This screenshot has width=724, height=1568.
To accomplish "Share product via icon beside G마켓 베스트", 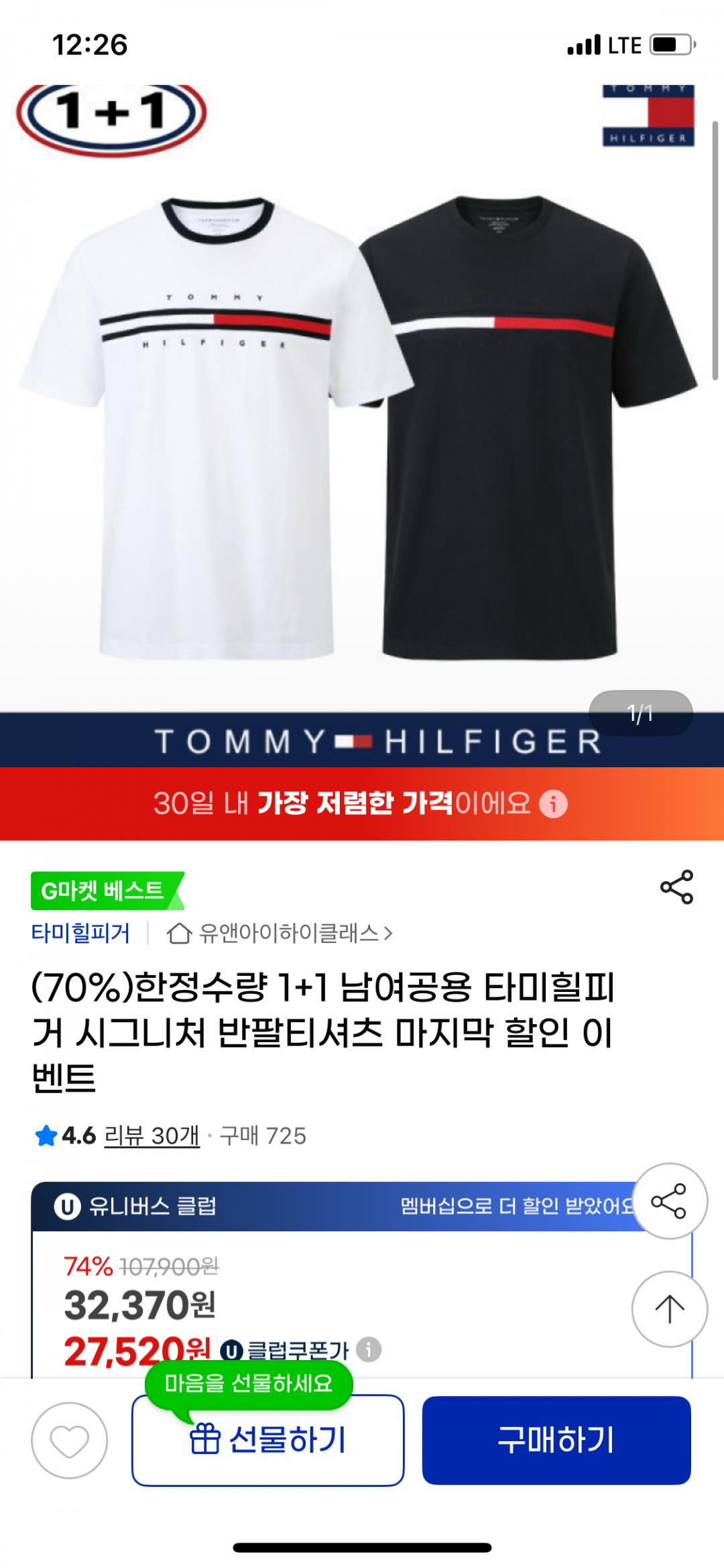I will tap(676, 887).
